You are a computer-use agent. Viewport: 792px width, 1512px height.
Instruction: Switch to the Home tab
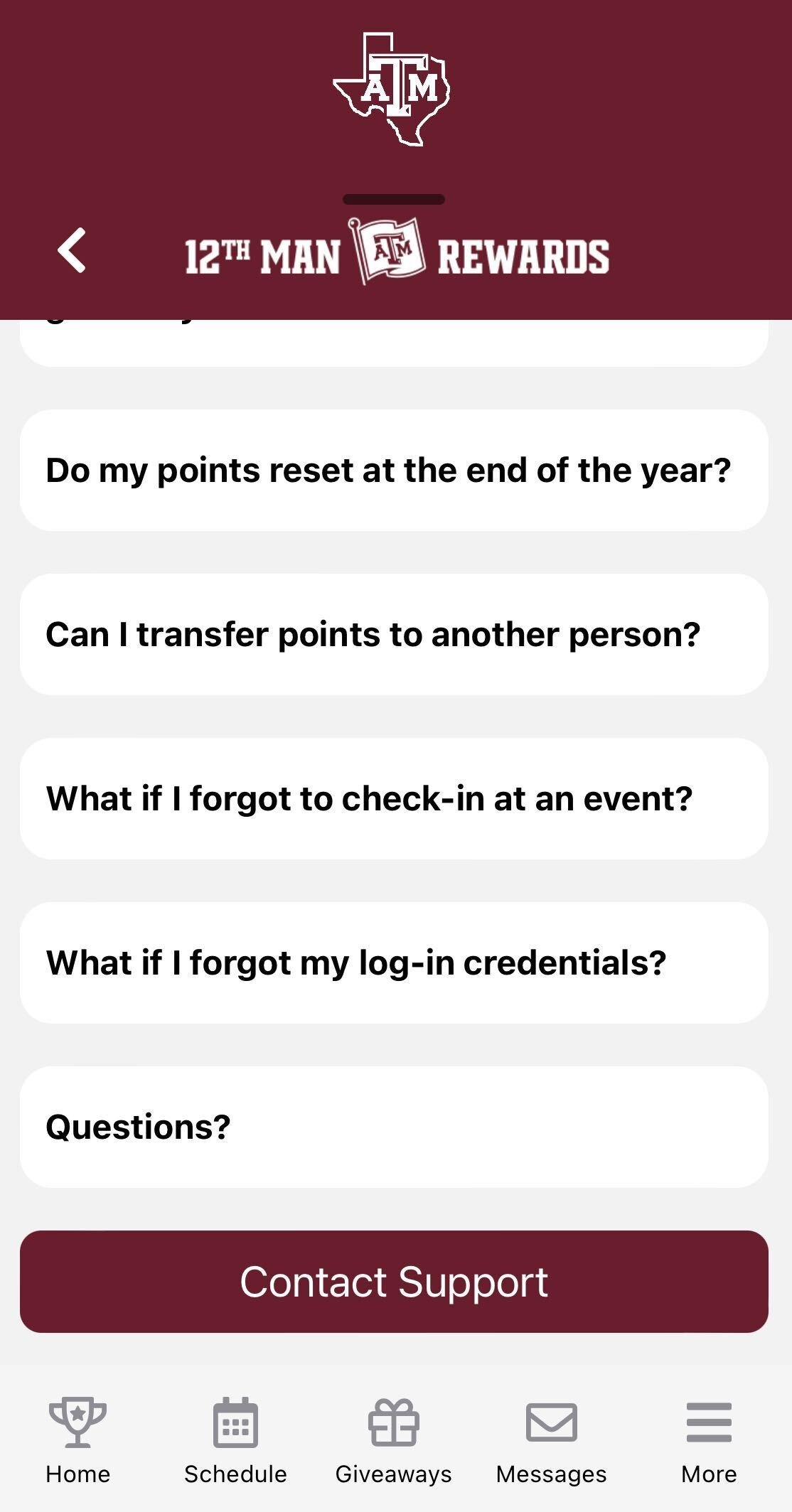[x=78, y=1440]
